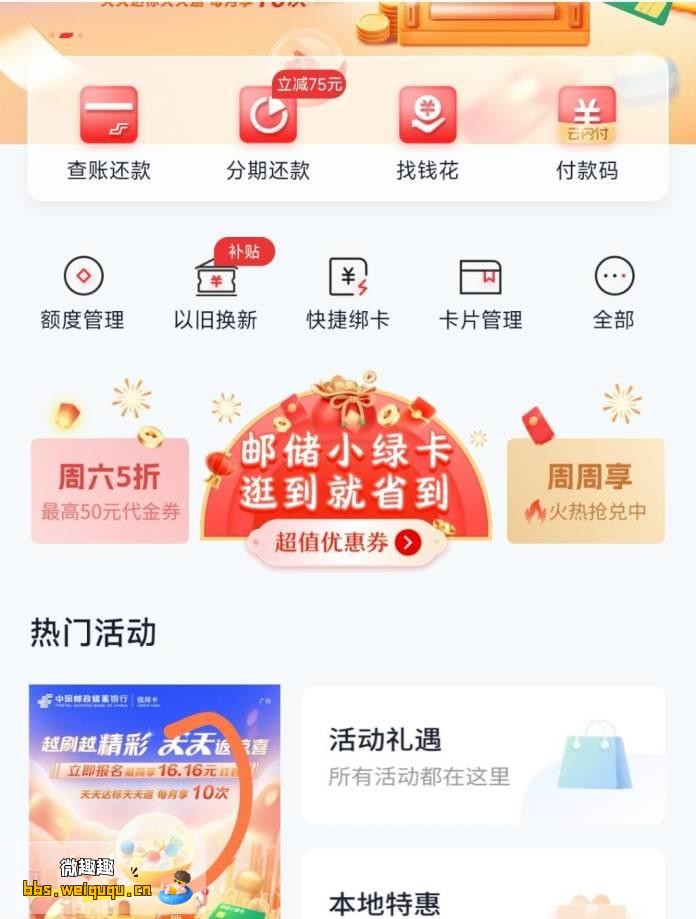Select the 以旧换新 trade-in subsidy

click(215, 292)
